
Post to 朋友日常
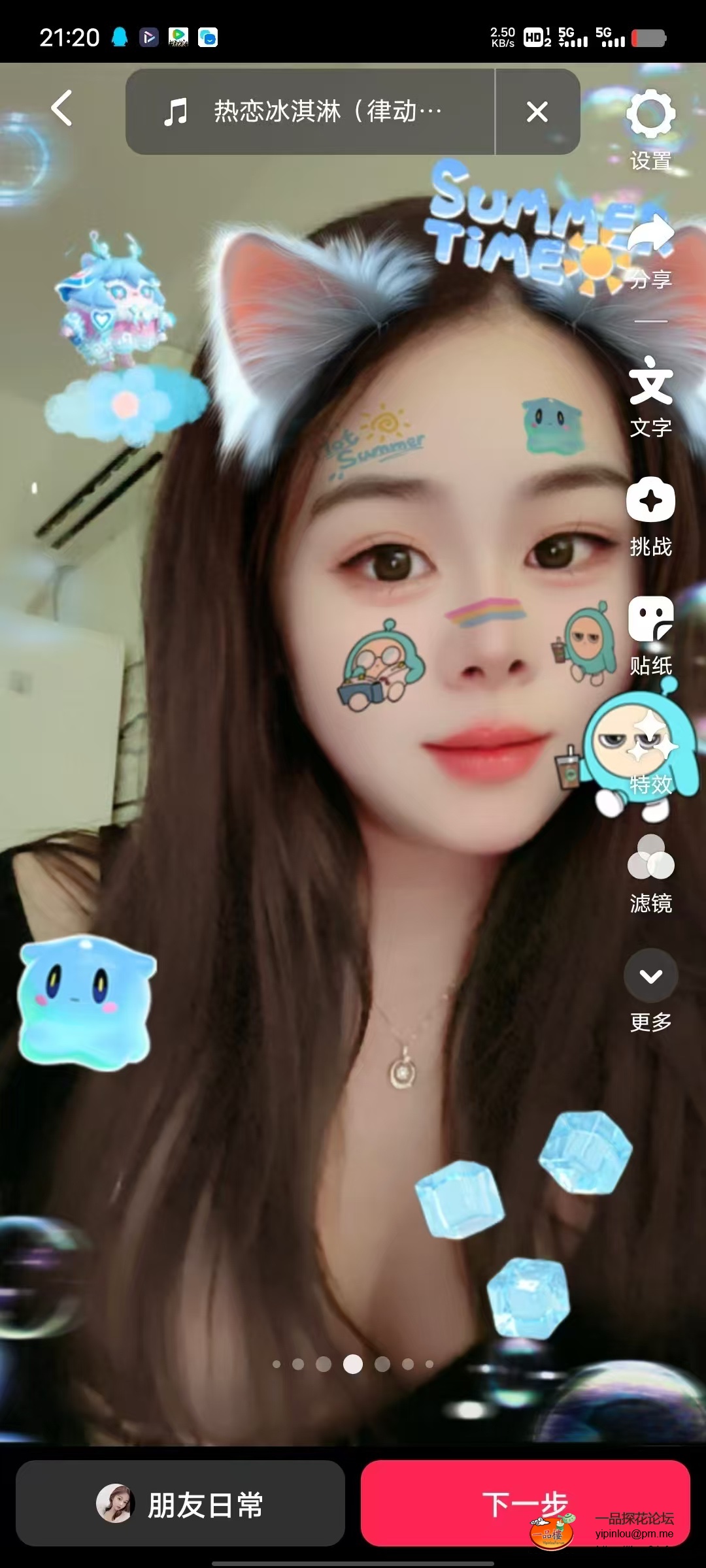[x=180, y=1503]
